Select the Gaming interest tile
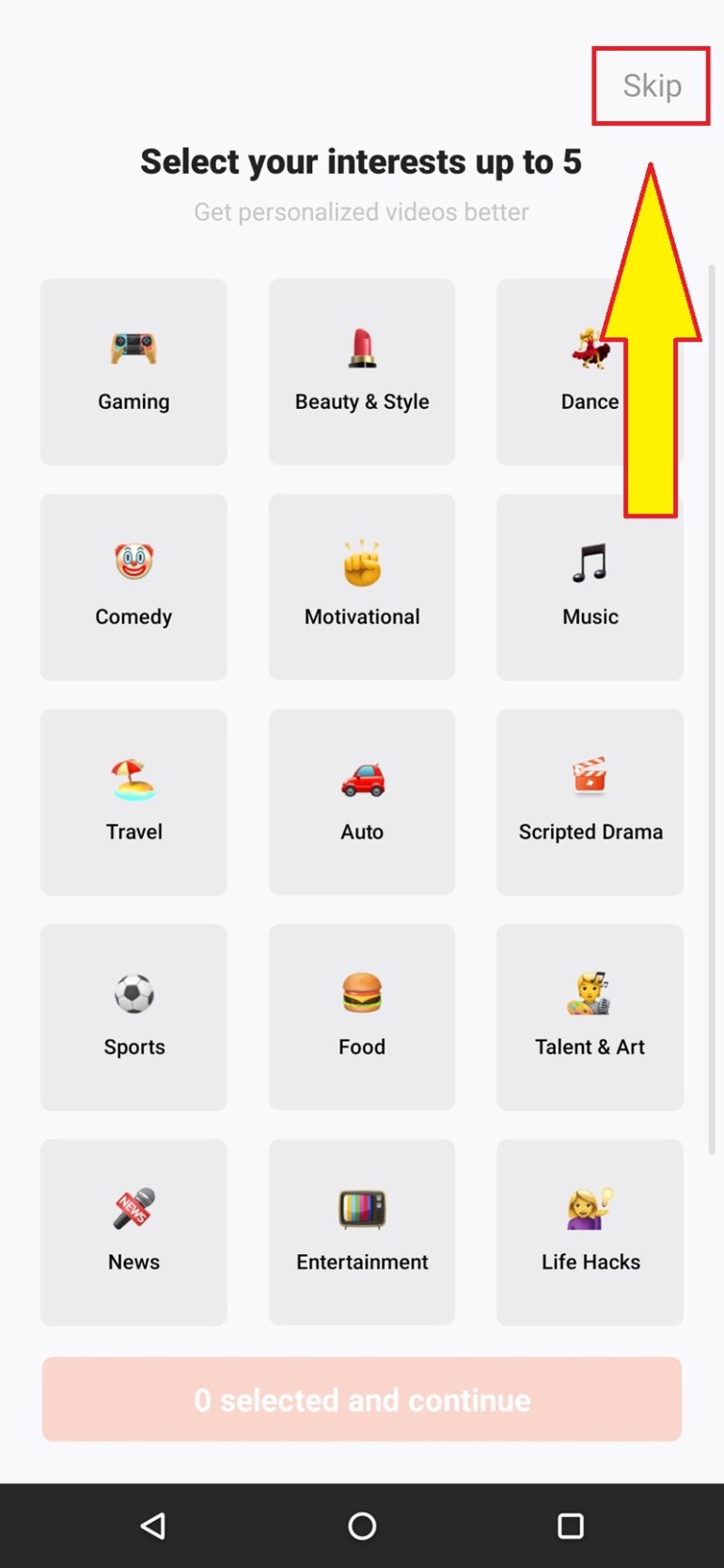724x1568 pixels. 134,372
